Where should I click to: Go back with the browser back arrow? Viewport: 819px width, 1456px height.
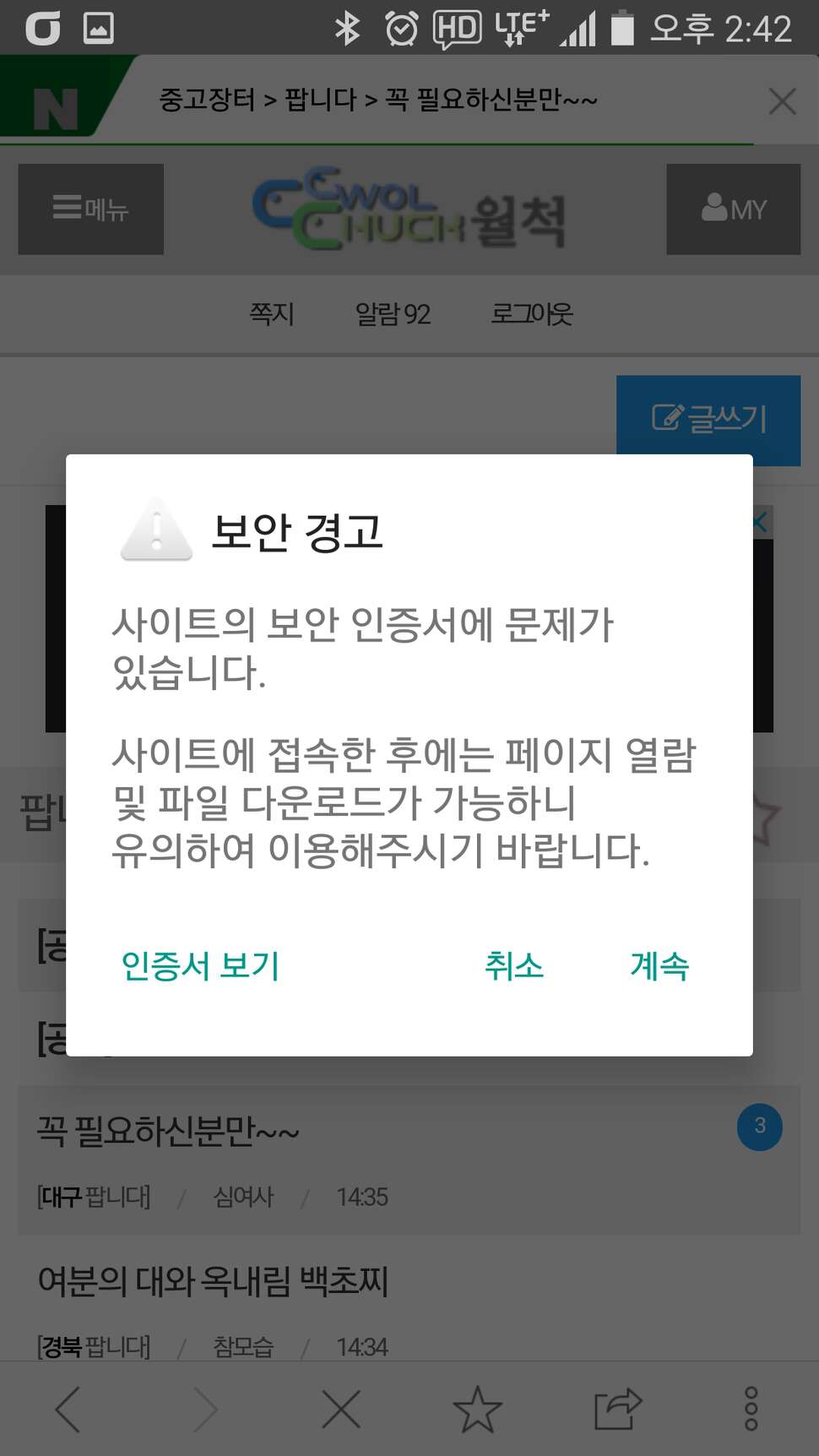pos(68,1410)
